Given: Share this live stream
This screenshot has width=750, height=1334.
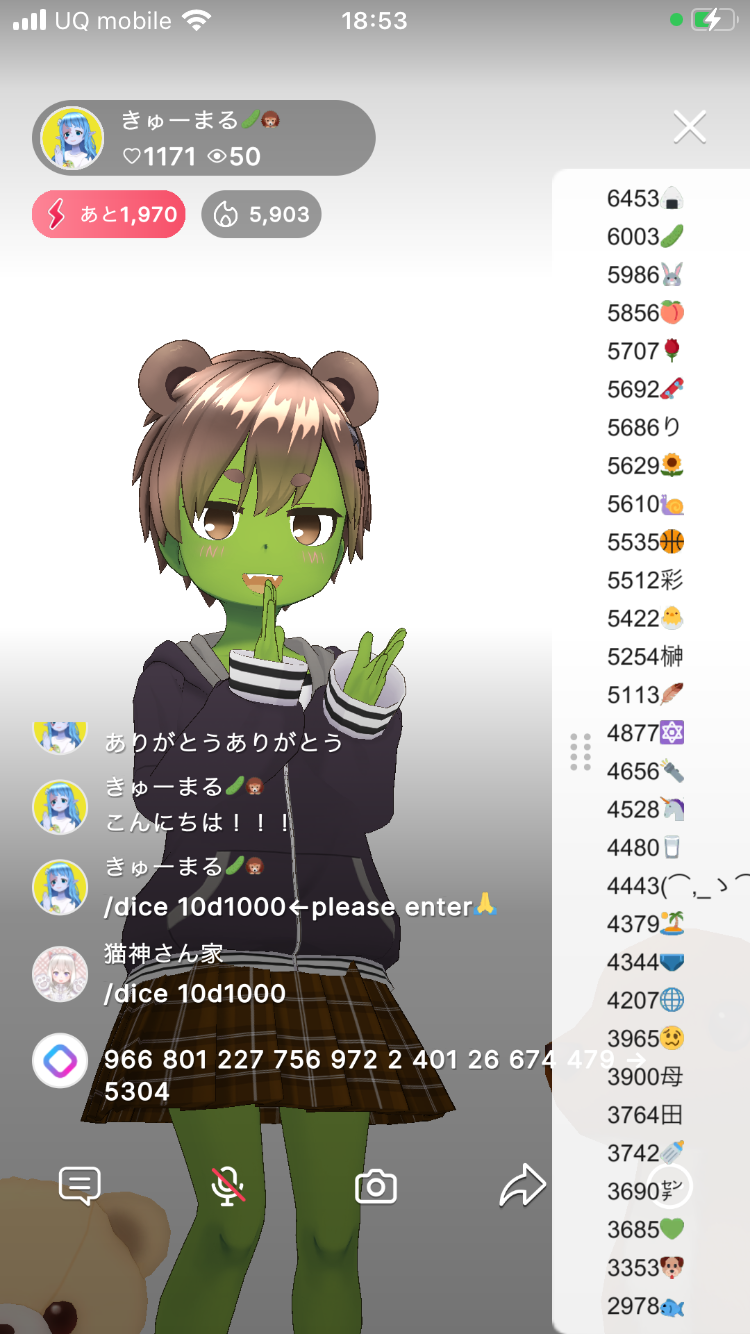Looking at the screenshot, I should pos(522,1186).
